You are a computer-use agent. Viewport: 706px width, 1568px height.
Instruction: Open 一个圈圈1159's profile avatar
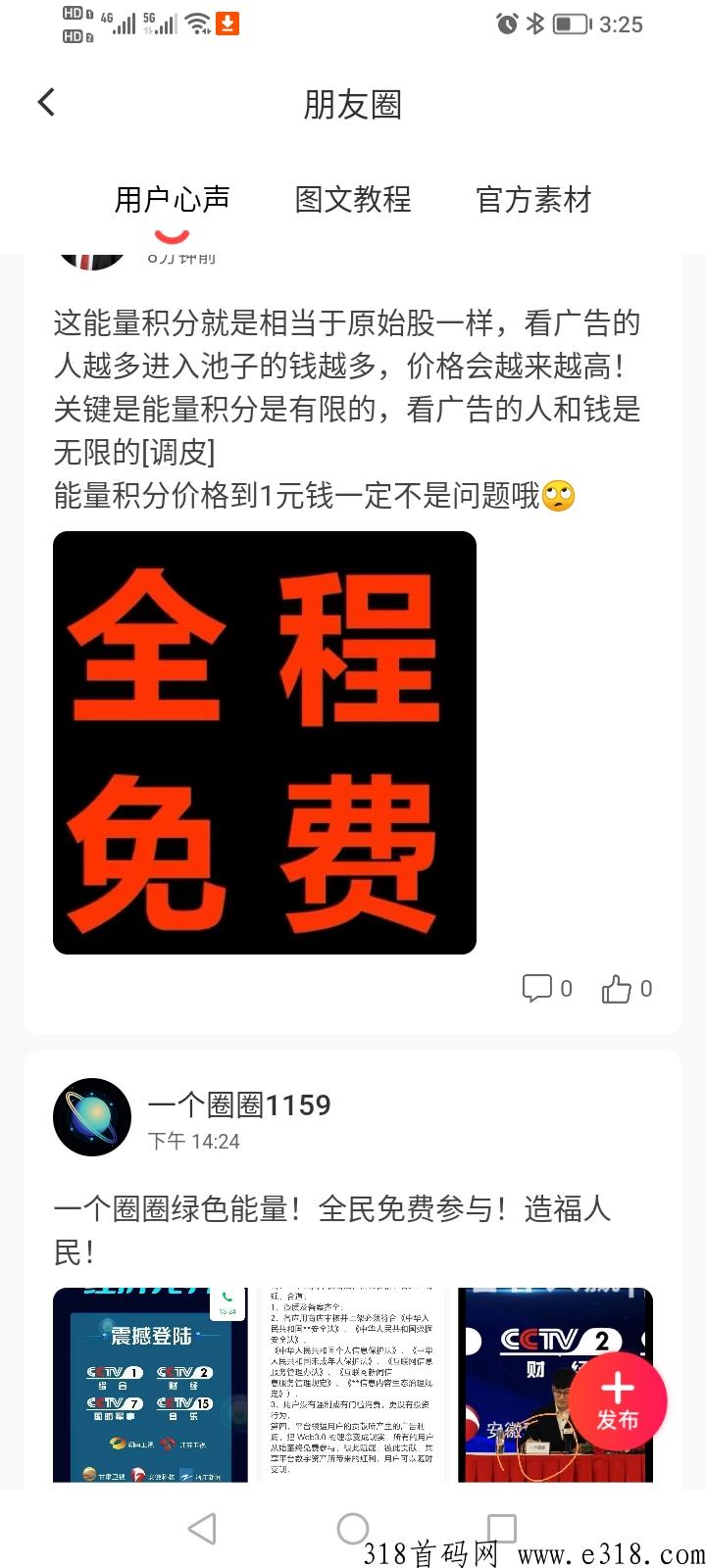coord(92,1117)
